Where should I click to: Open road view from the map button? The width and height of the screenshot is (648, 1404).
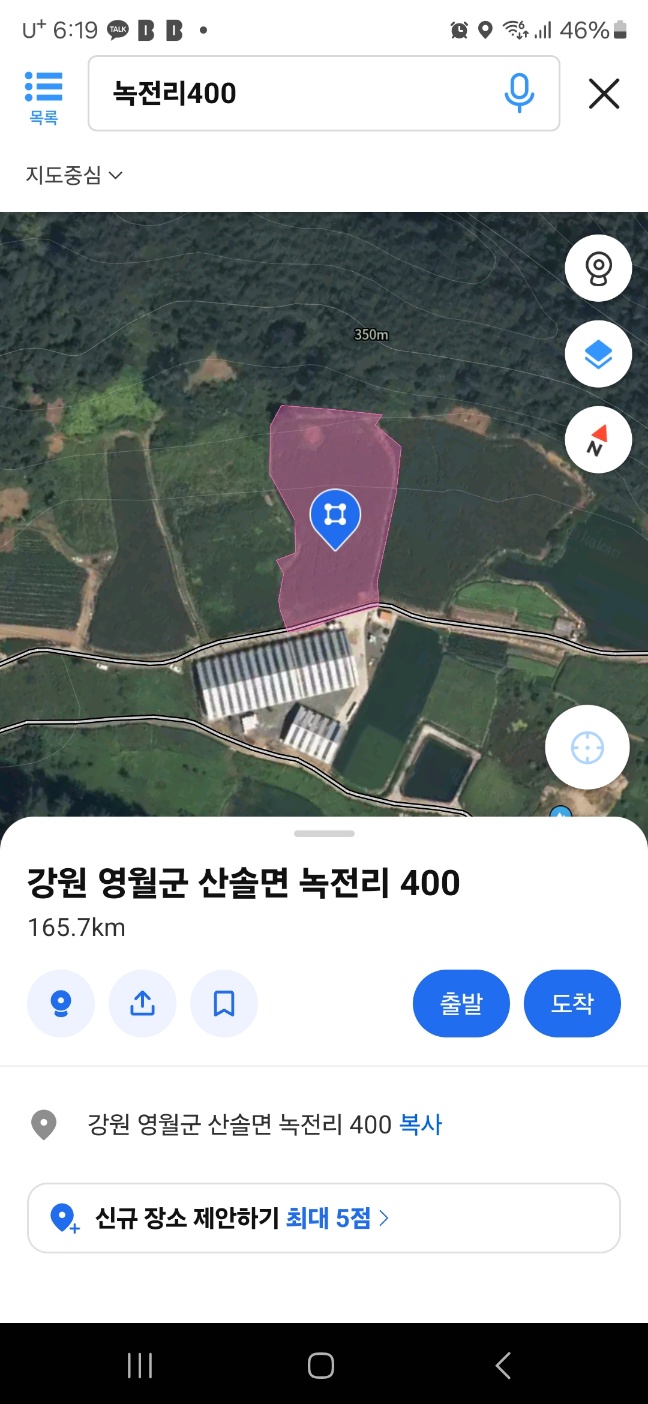pyautogui.click(x=598, y=268)
